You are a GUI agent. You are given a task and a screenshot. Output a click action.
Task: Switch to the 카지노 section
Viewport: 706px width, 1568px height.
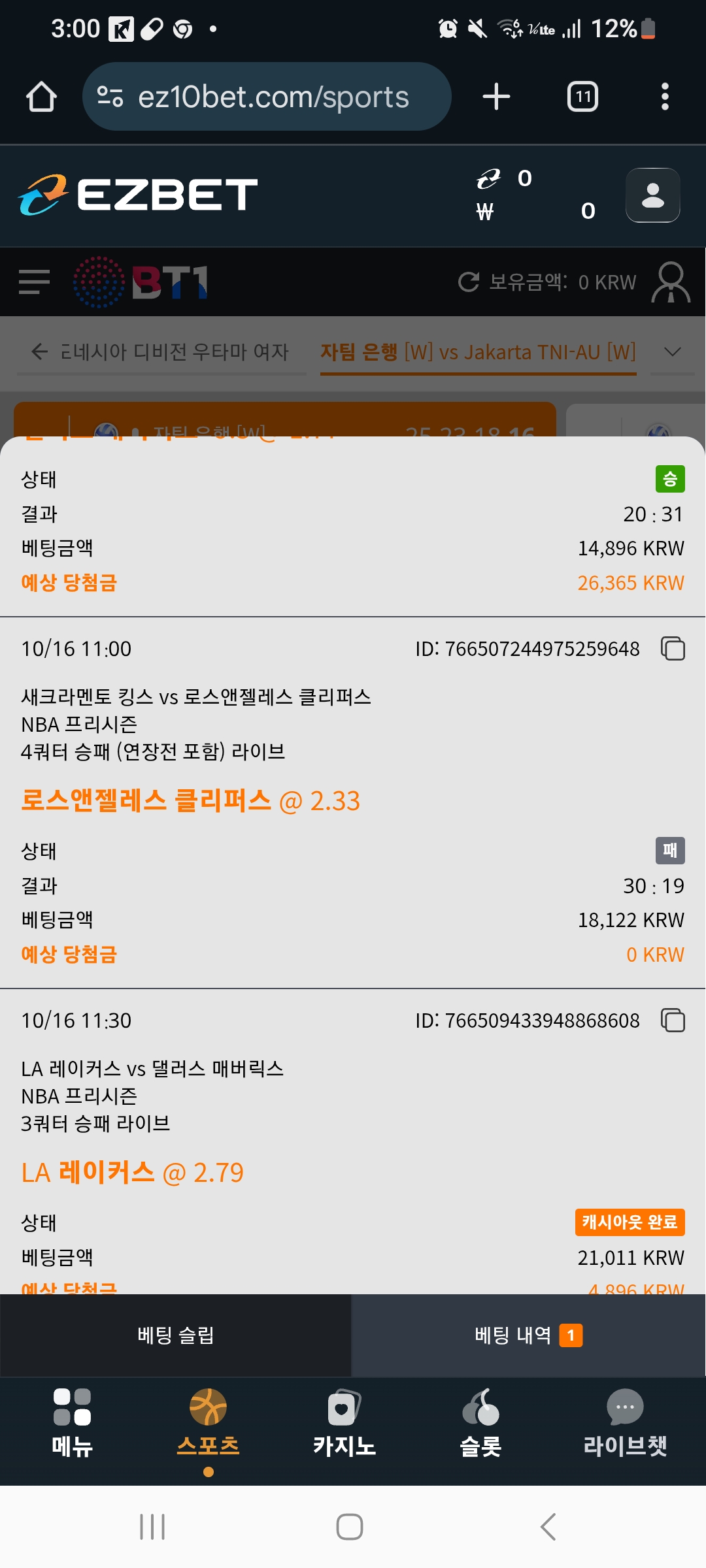(344, 1422)
